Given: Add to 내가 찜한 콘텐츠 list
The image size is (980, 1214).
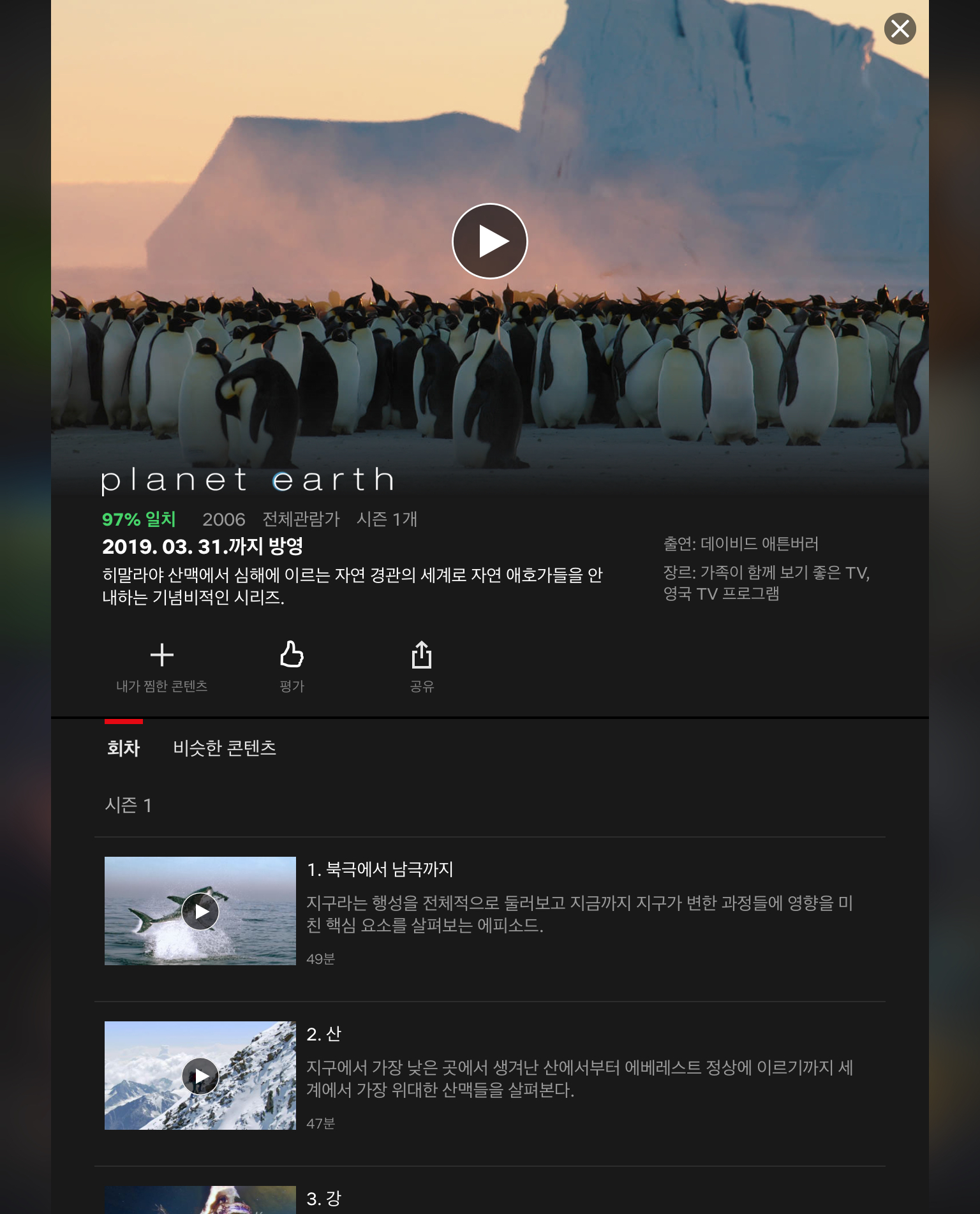Looking at the screenshot, I should coord(161,666).
